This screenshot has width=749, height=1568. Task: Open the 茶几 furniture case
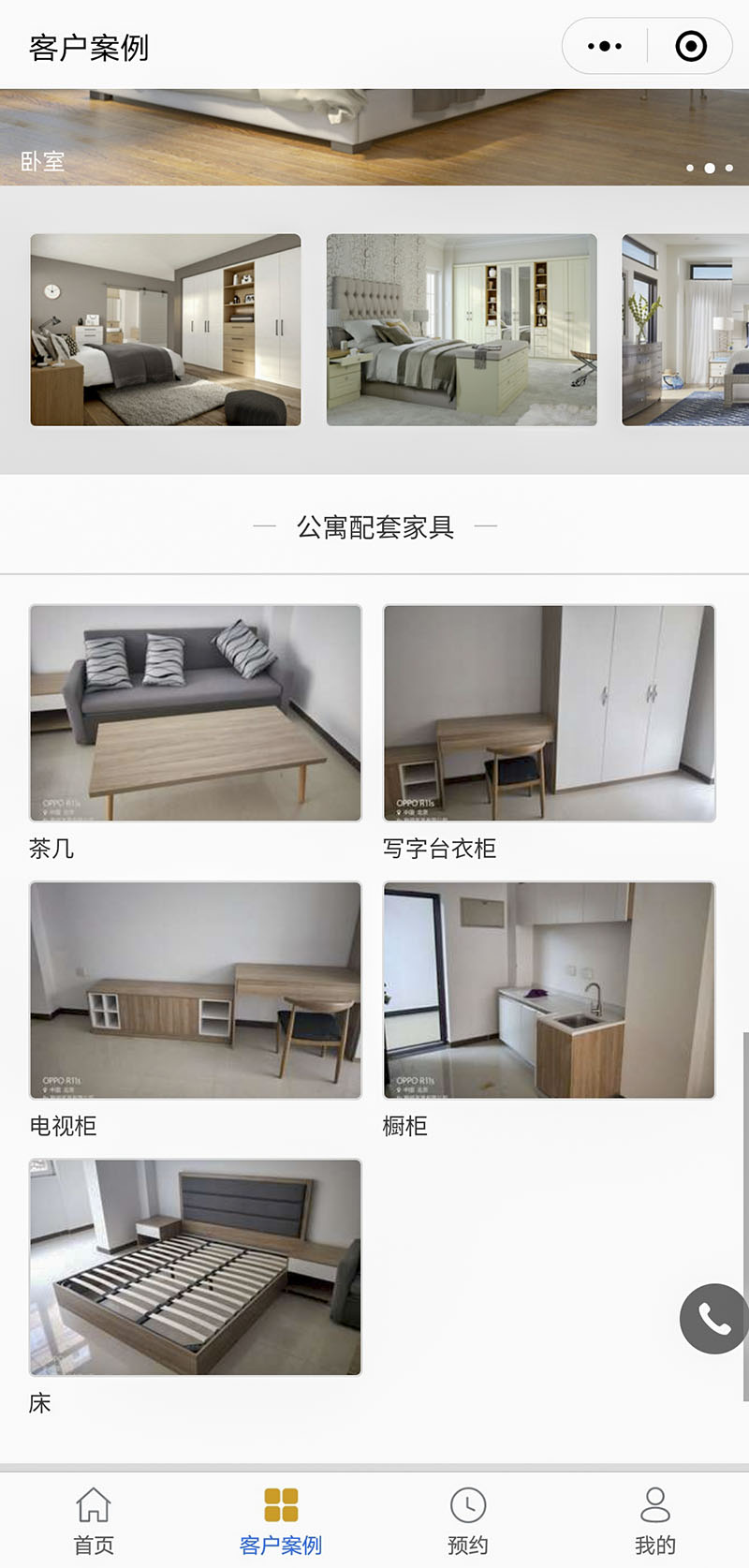tap(196, 714)
